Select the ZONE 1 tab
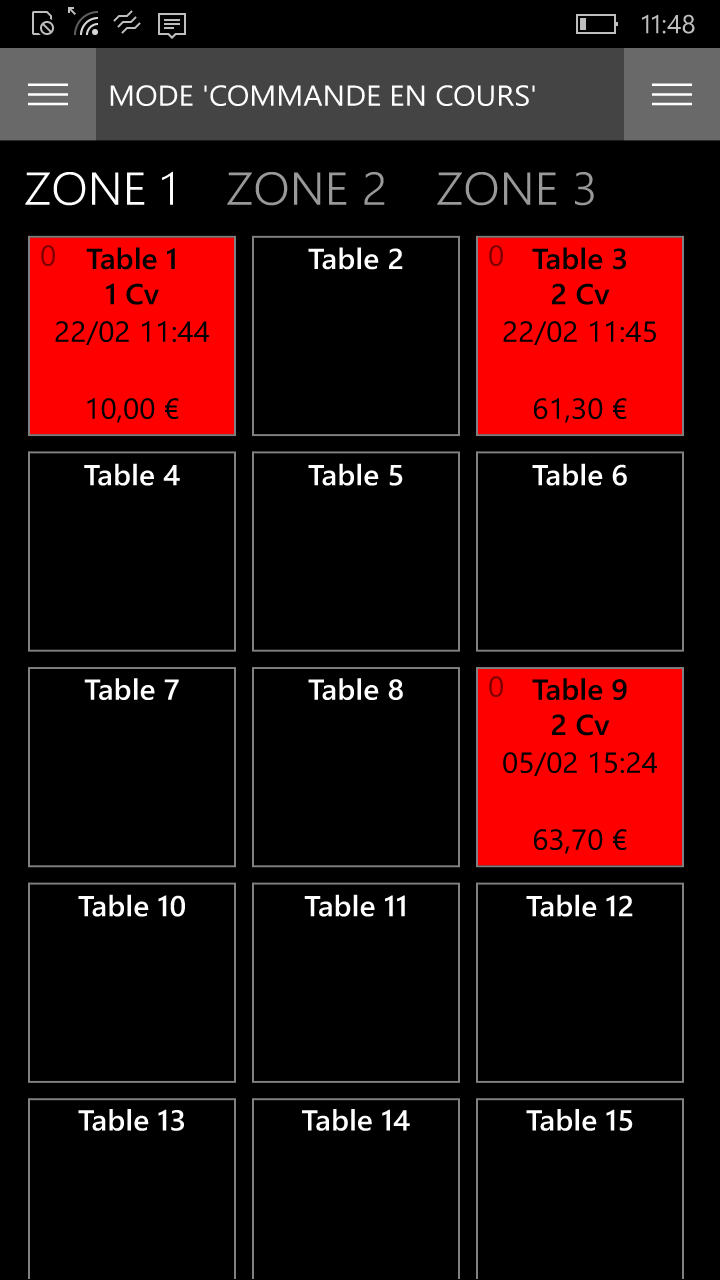This screenshot has height=1280, width=720. 102,189
